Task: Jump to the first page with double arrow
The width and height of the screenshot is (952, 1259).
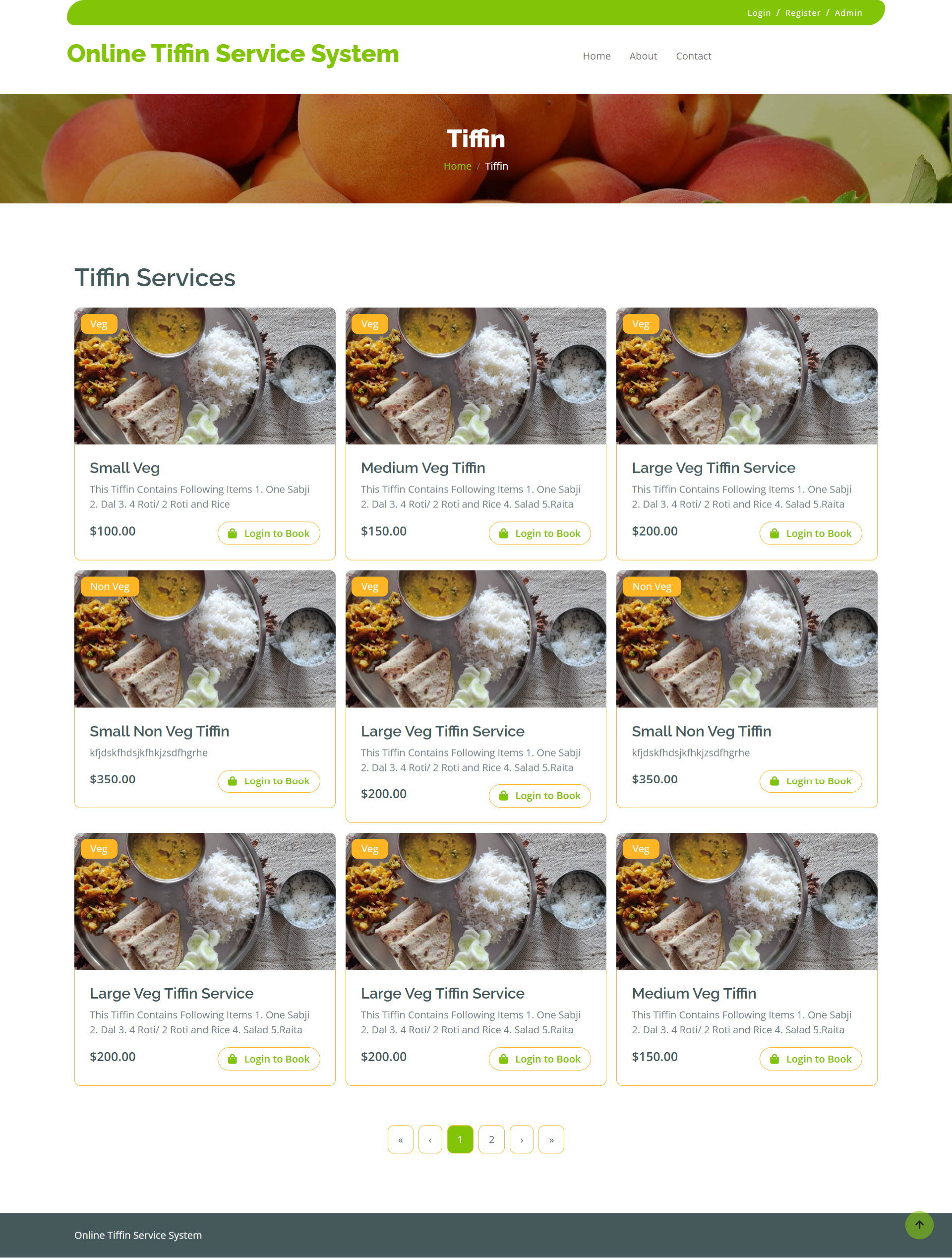Action: [401, 1139]
